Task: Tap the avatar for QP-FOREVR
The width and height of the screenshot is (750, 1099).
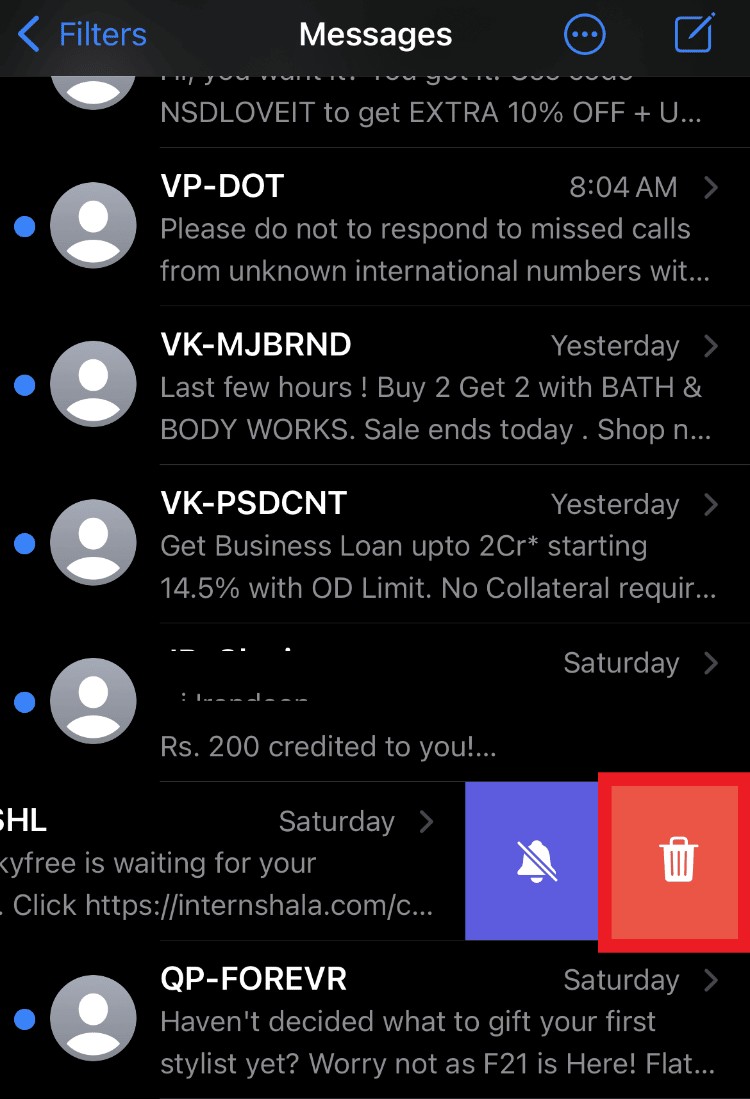Action: click(x=93, y=1018)
